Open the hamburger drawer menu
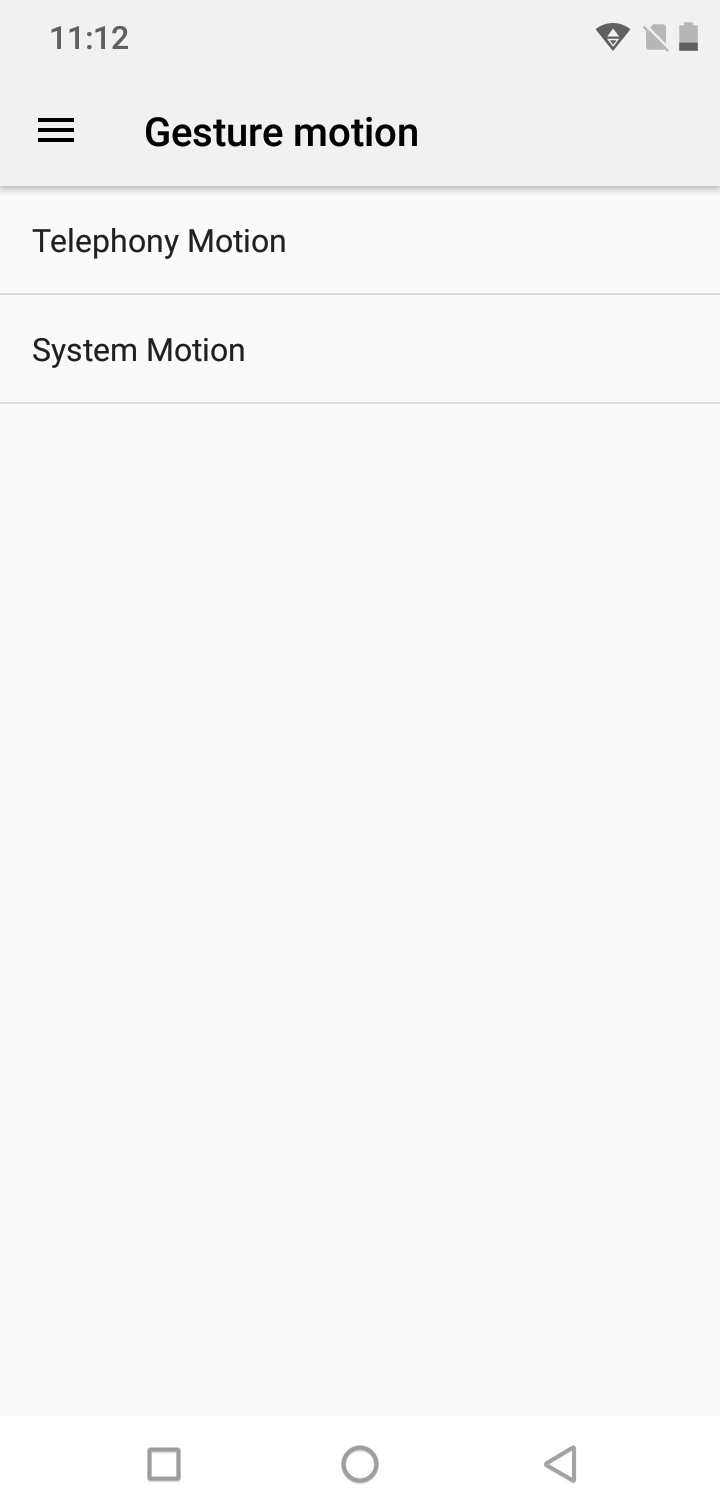This screenshot has width=720, height=1512. [56, 131]
